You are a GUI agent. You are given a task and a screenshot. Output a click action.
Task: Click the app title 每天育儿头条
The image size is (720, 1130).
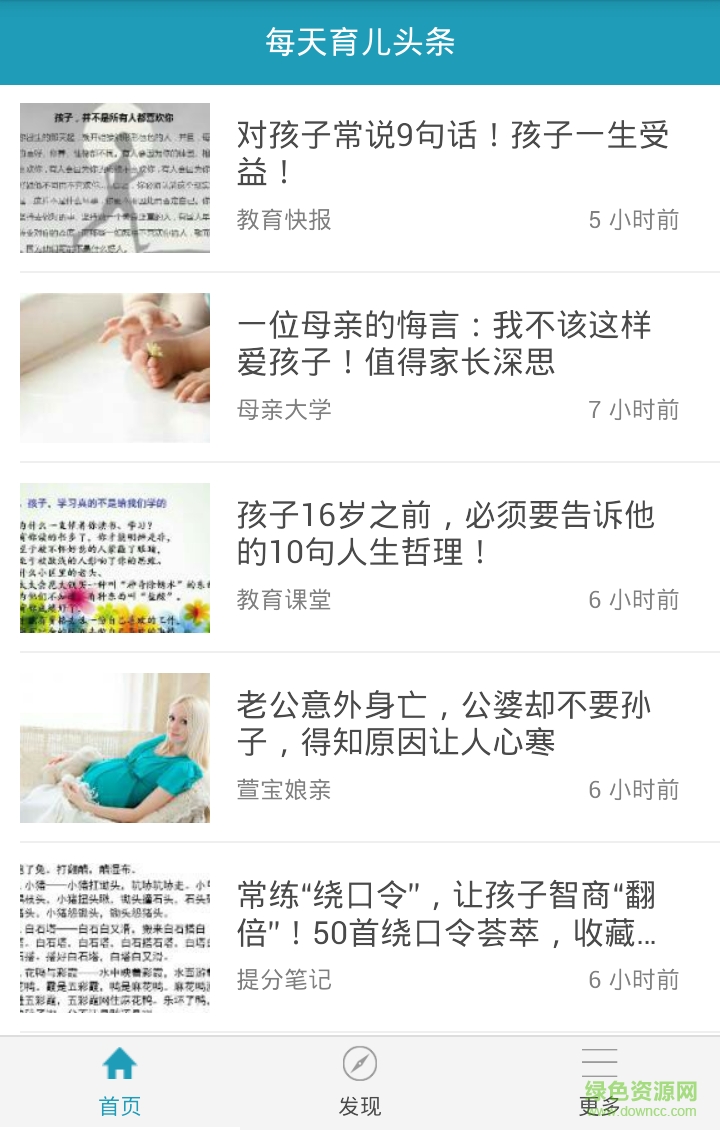click(360, 43)
